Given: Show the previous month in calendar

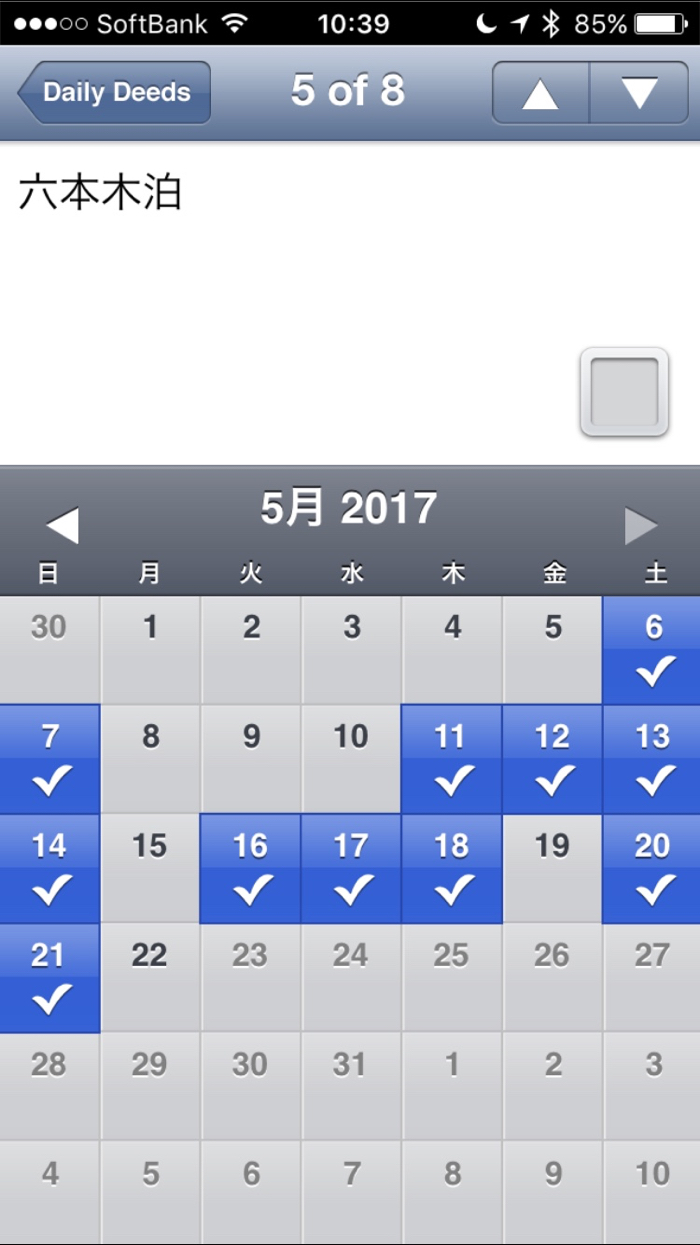Looking at the screenshot, I should (62, 526).
